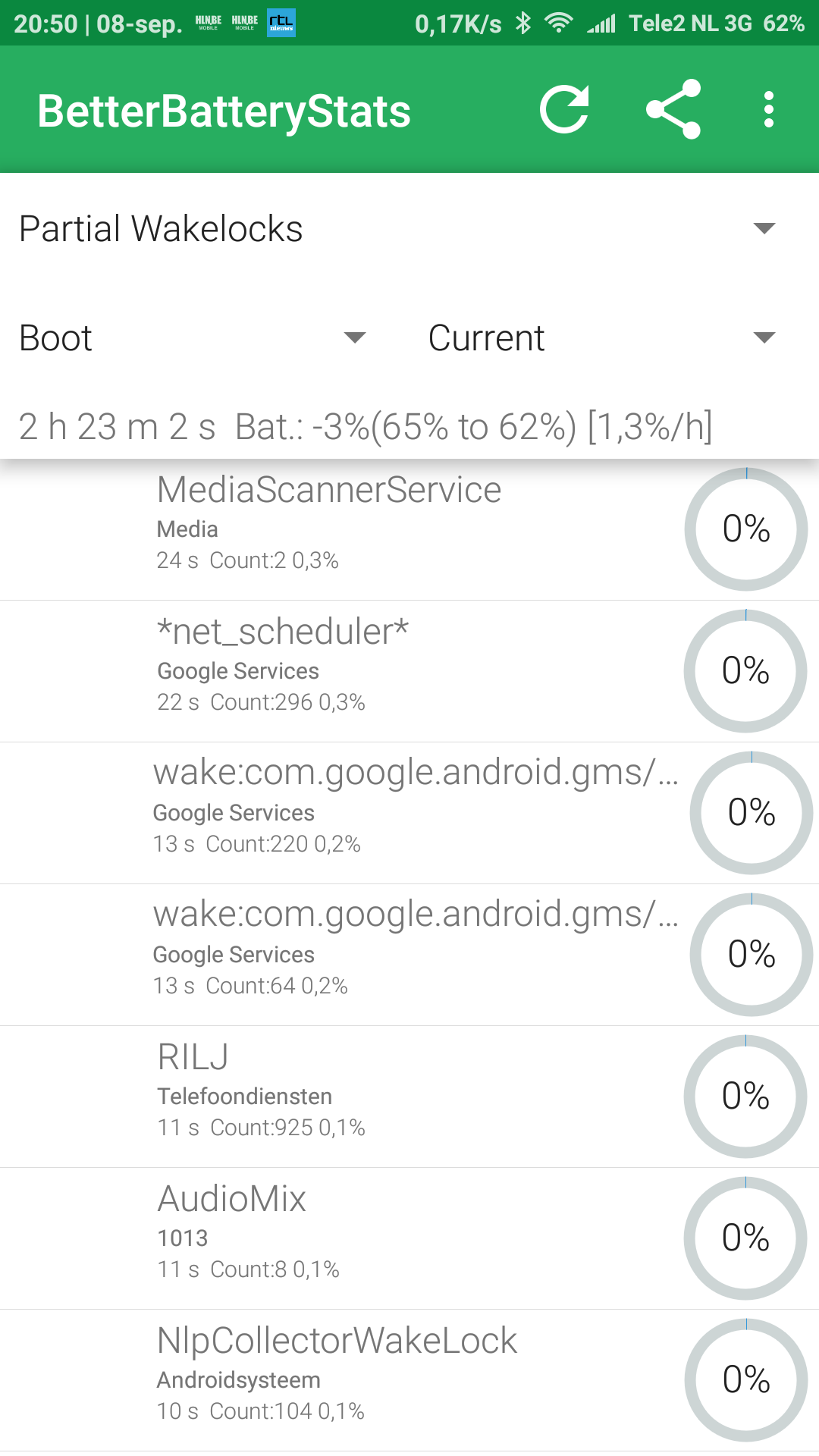Open the RILJ Telefoondiensten entry
819x1456 pixels.
409,1097
